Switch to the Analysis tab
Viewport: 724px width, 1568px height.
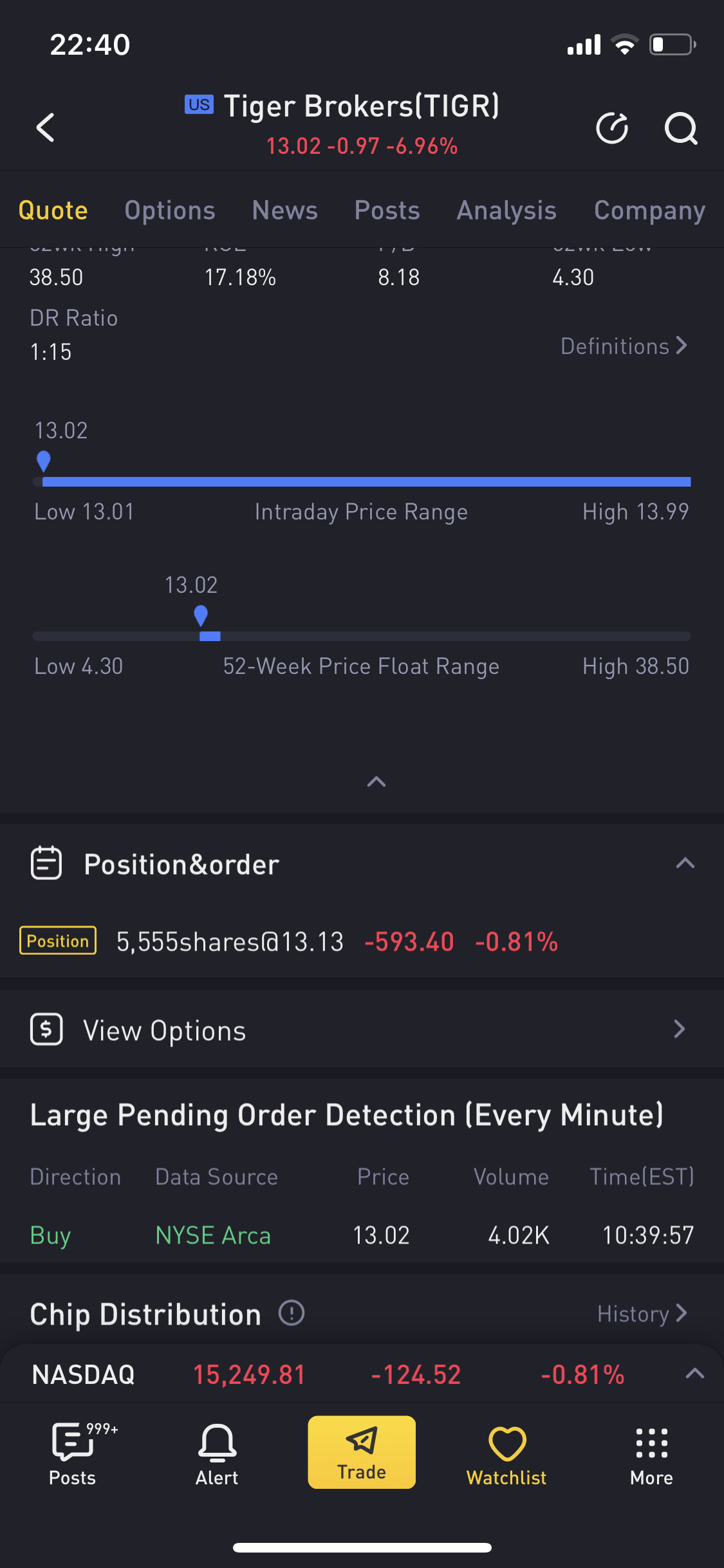pos(506,210)
